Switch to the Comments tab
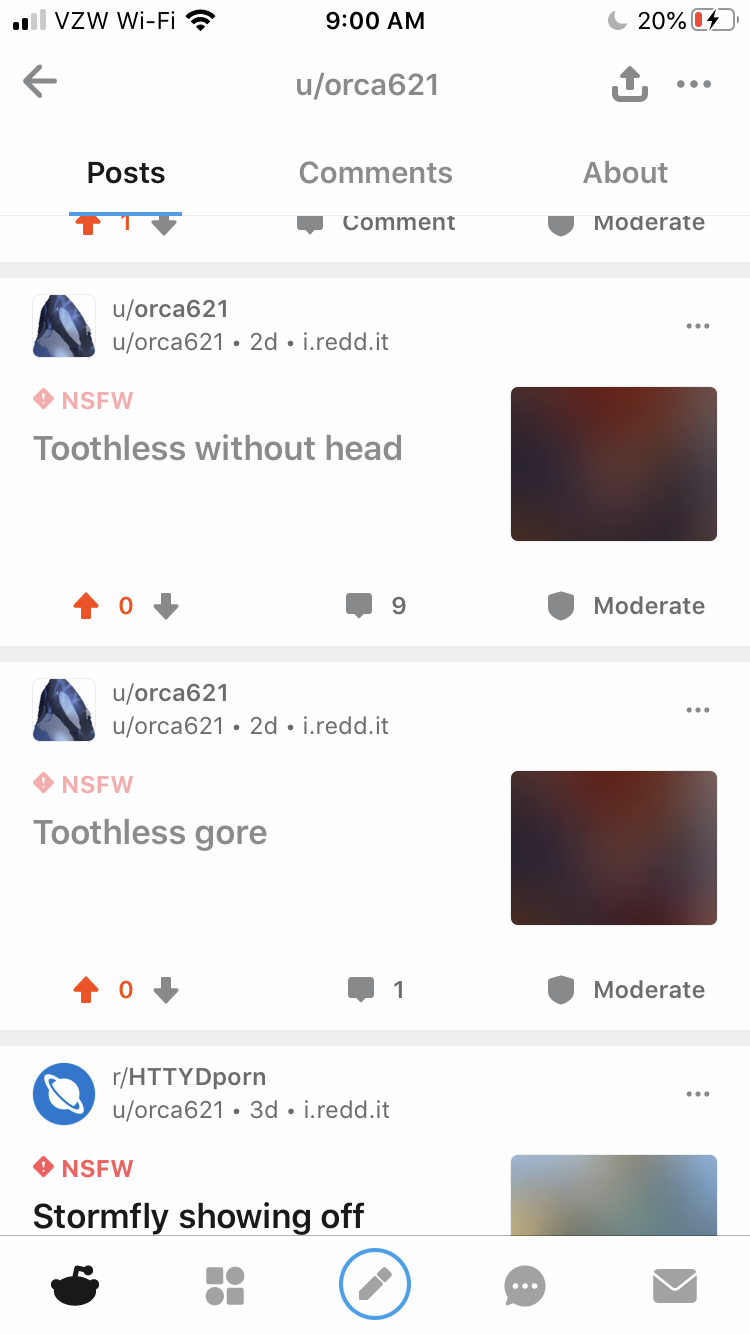This screenshot has height=1334, width=750. click(375, 173)
